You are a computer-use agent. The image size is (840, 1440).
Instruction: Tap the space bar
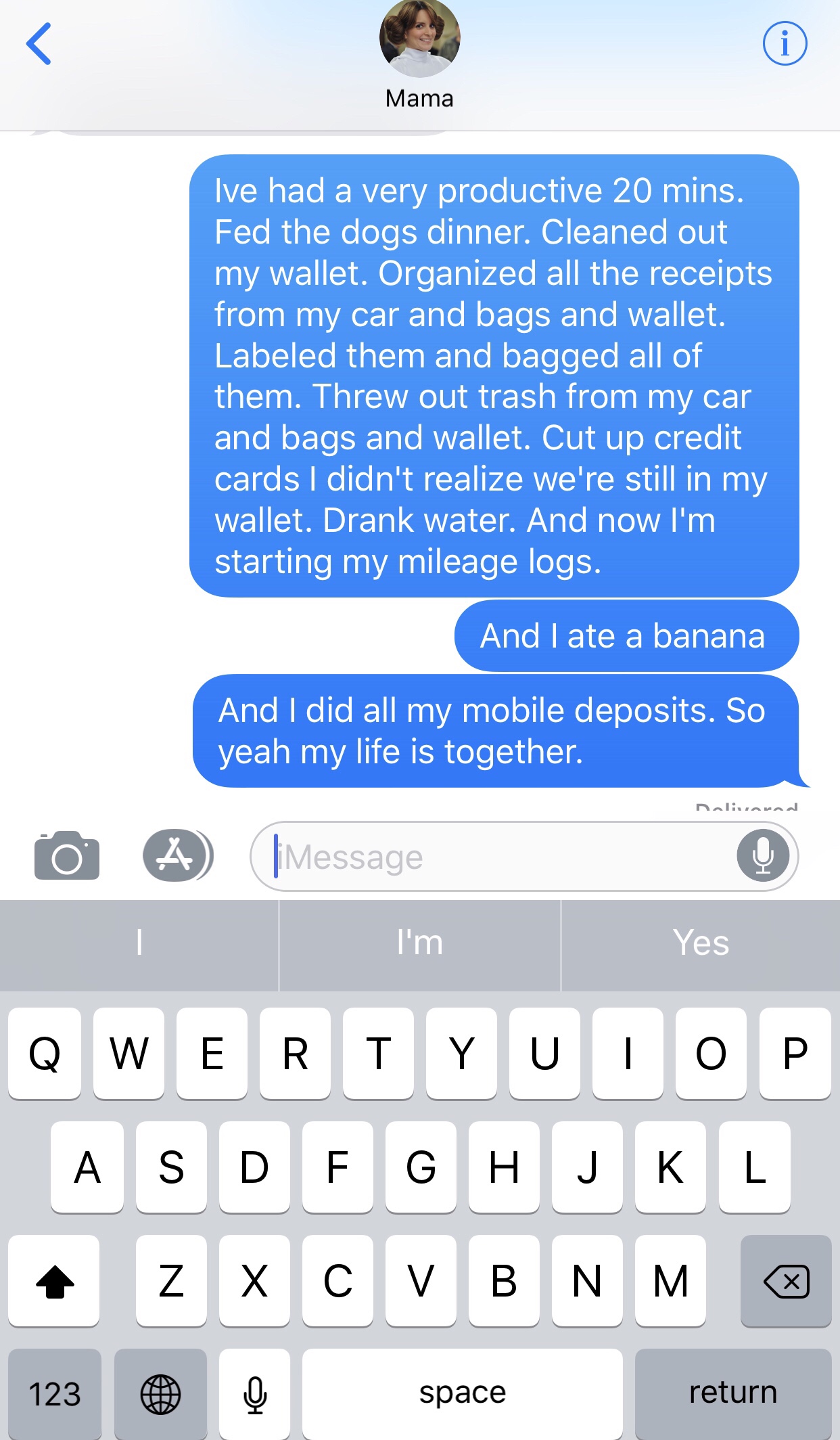(462, 1394)
